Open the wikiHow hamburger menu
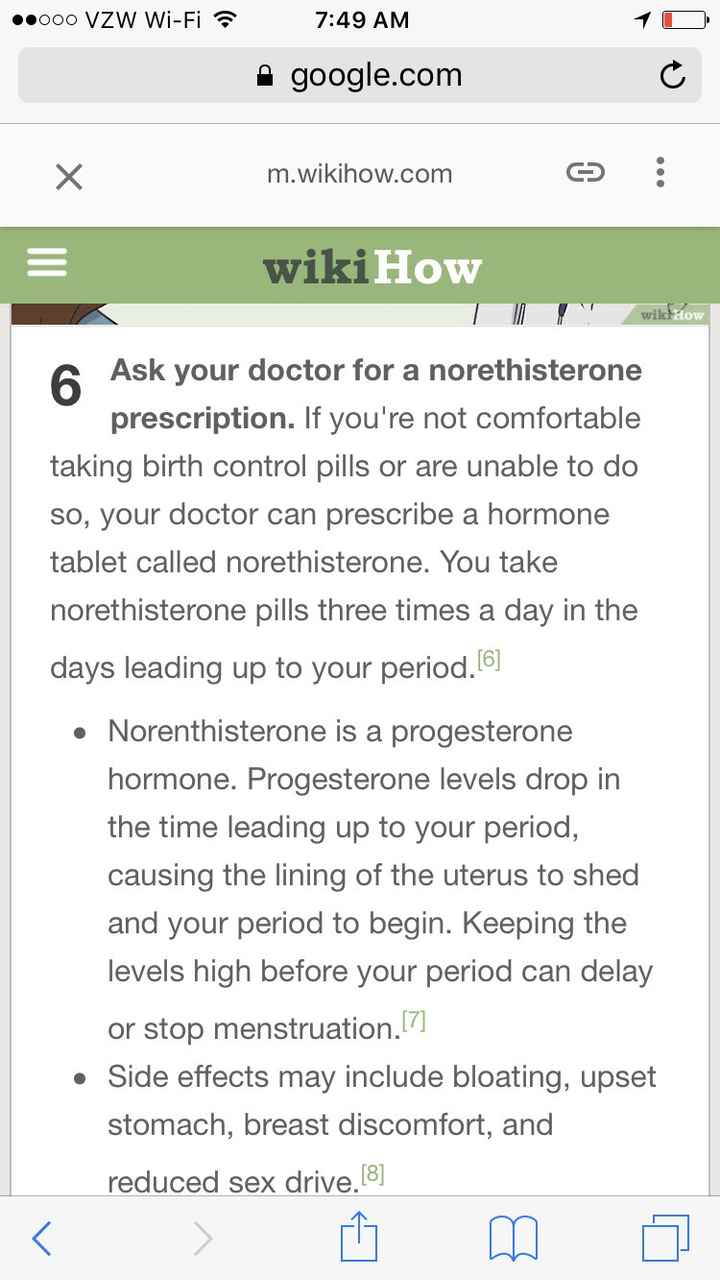The width and height of the screenshot is (720, 1280). [47, 263]
